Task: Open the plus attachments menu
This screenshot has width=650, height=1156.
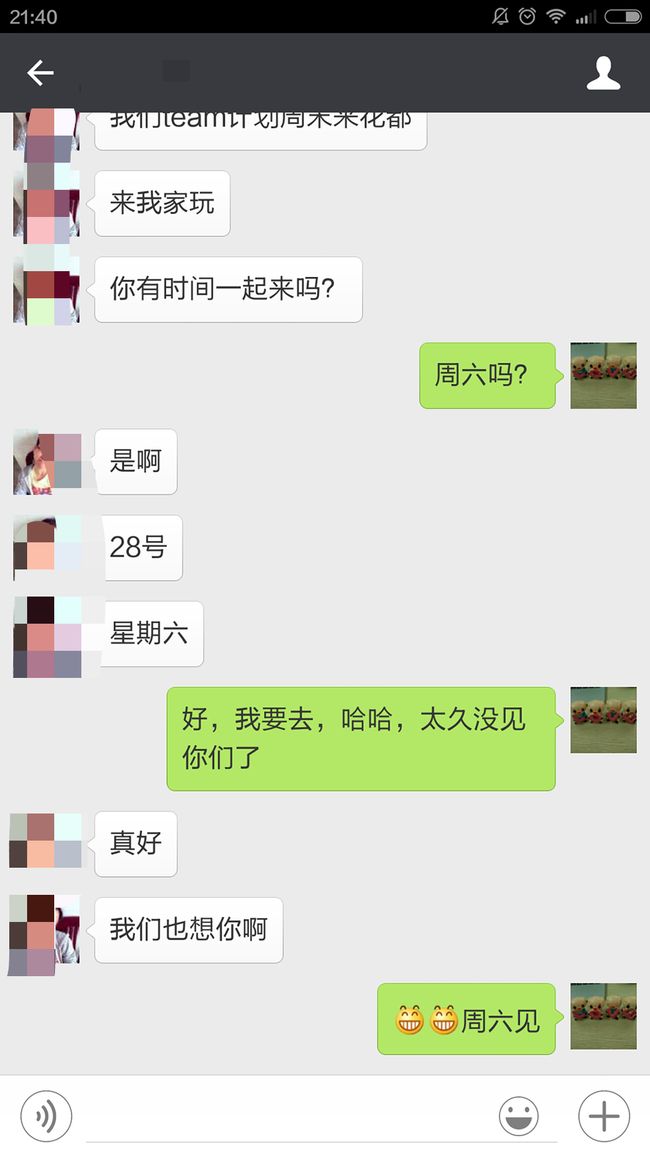Action: 604,1116
